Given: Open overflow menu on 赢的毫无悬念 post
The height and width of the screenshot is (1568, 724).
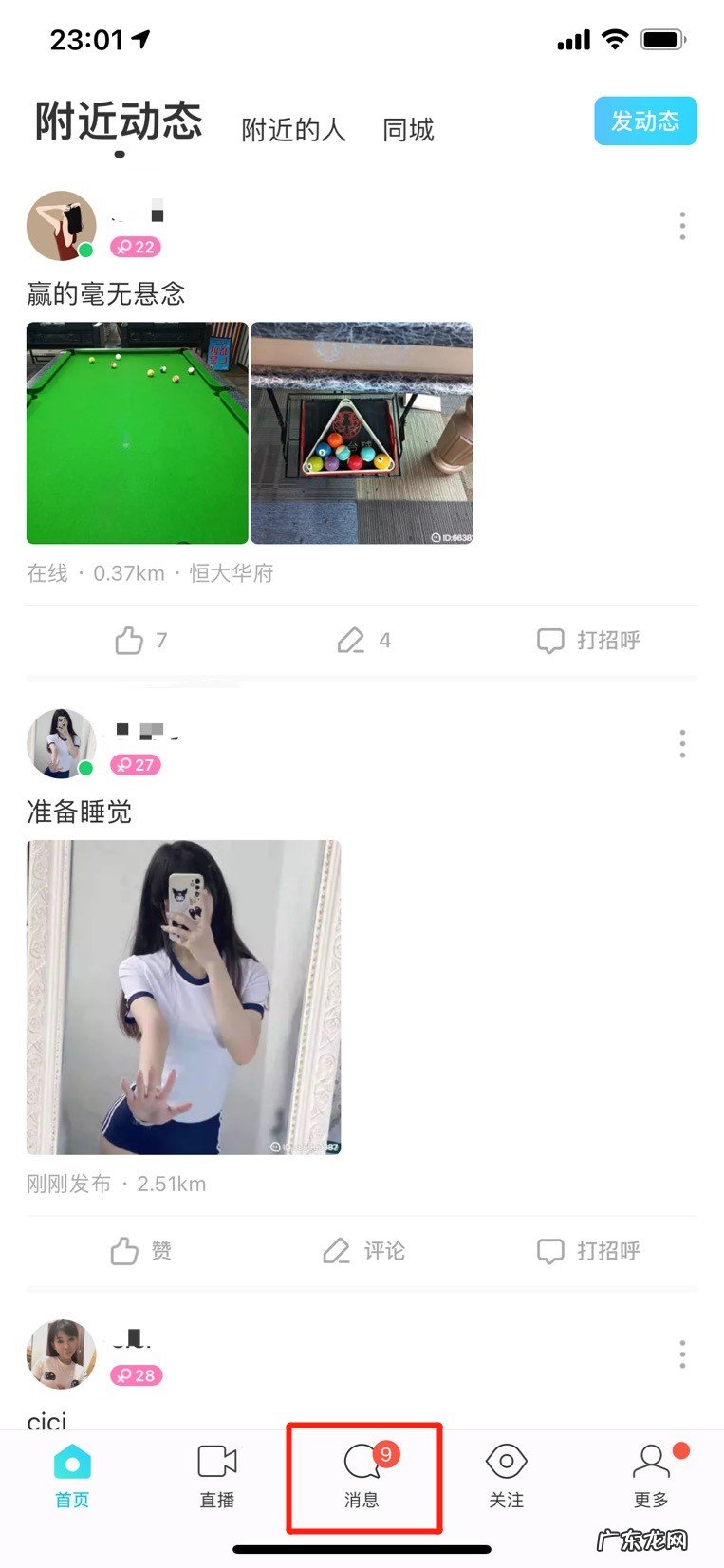Looking at the screenshot, I should [682, 226].
